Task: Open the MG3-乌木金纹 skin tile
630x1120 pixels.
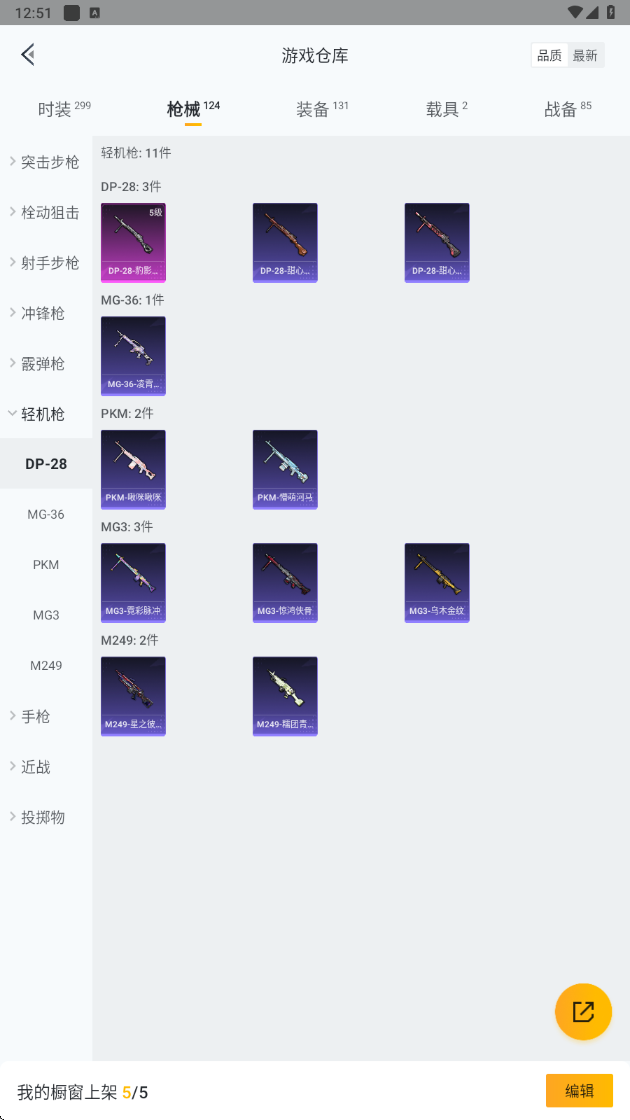Action: coord(437,583)
